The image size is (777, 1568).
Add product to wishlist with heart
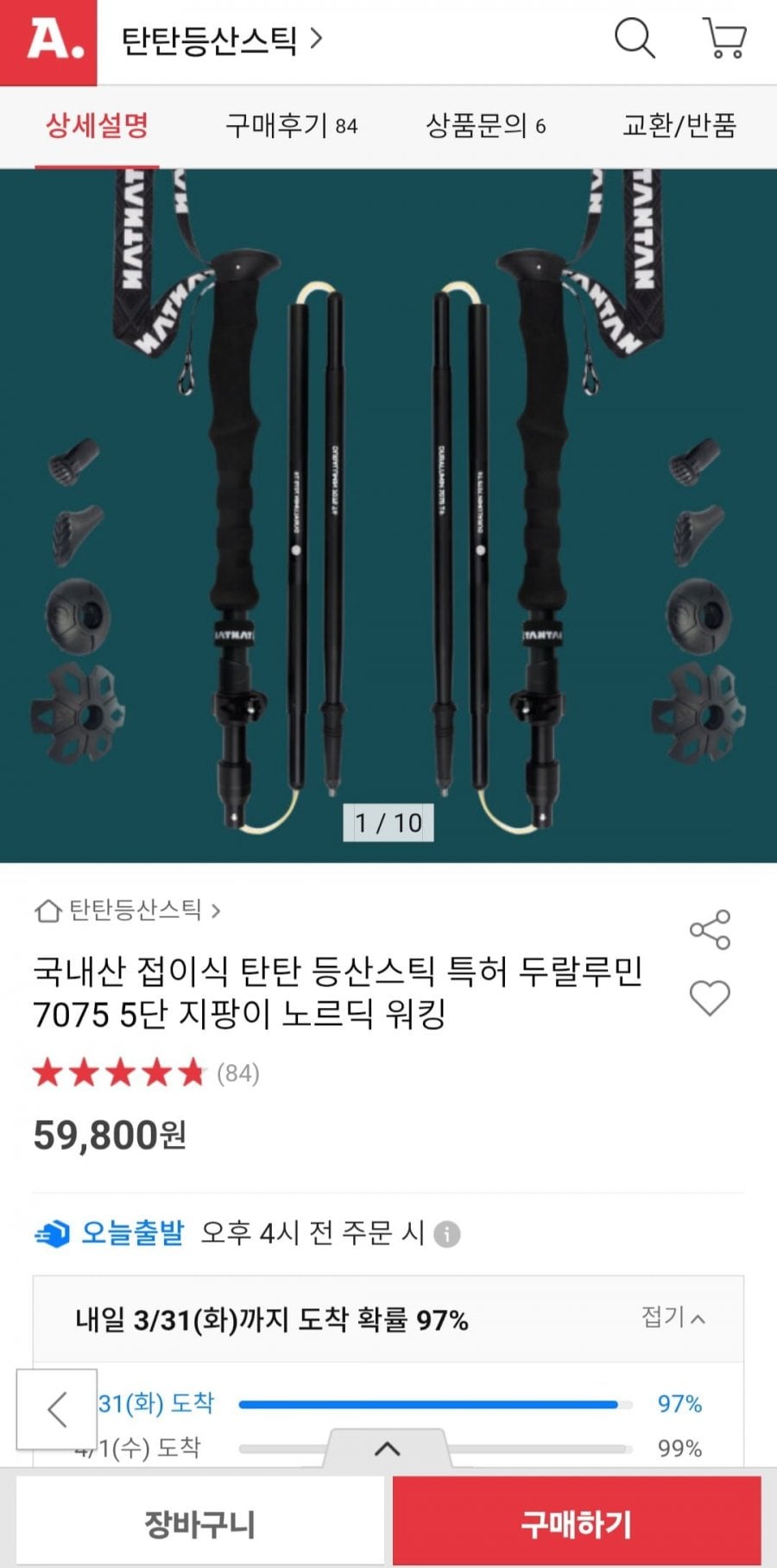710,998
